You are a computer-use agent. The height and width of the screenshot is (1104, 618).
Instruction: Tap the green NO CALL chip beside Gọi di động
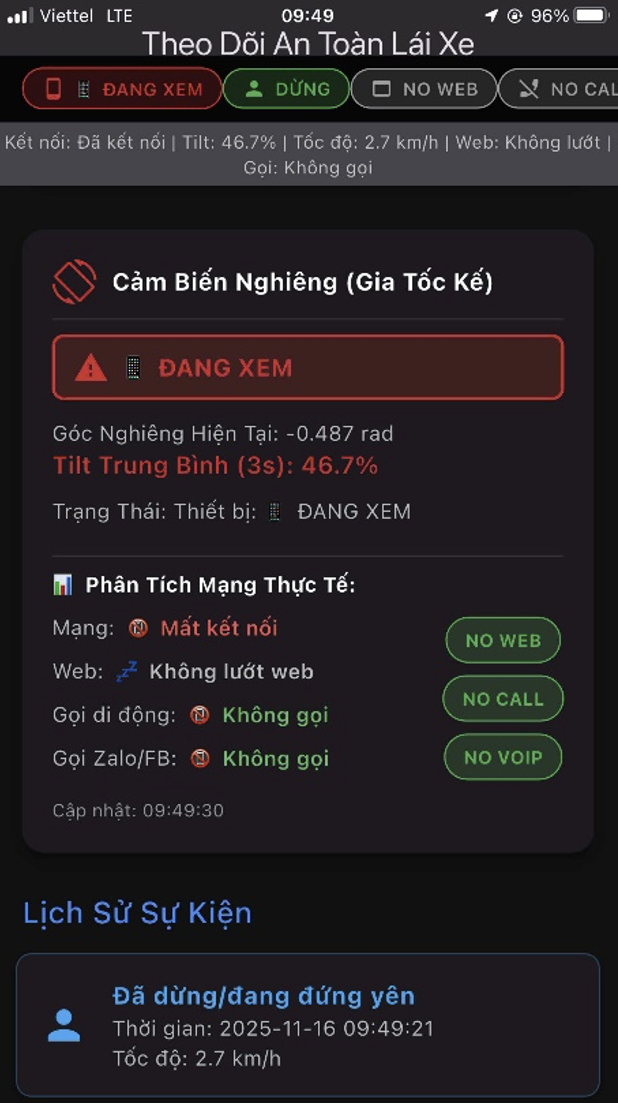coord(503,699)
